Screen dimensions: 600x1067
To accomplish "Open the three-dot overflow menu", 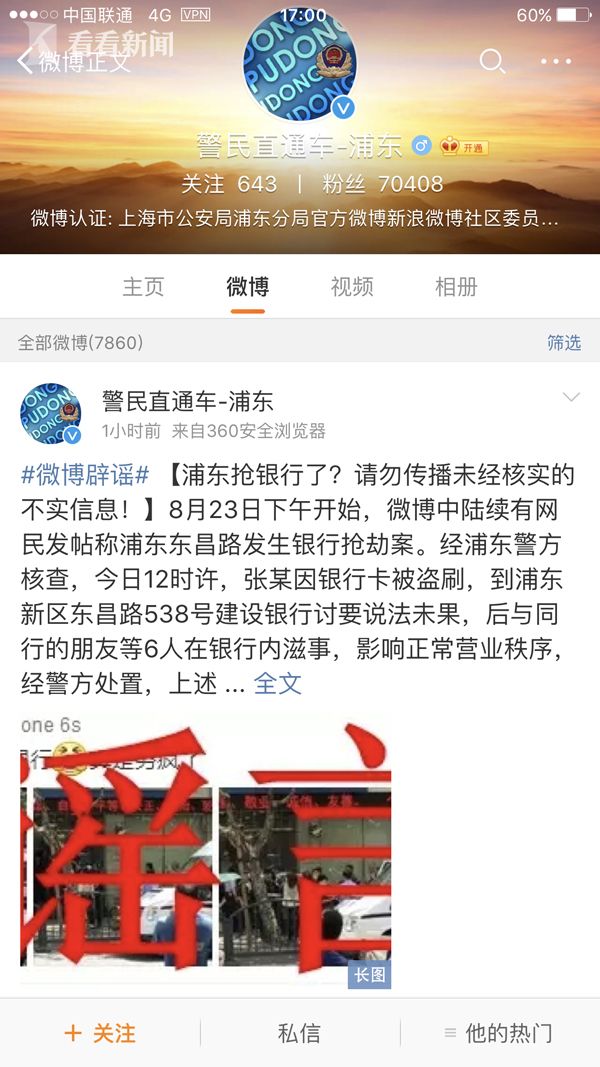I will coord(556,61).
